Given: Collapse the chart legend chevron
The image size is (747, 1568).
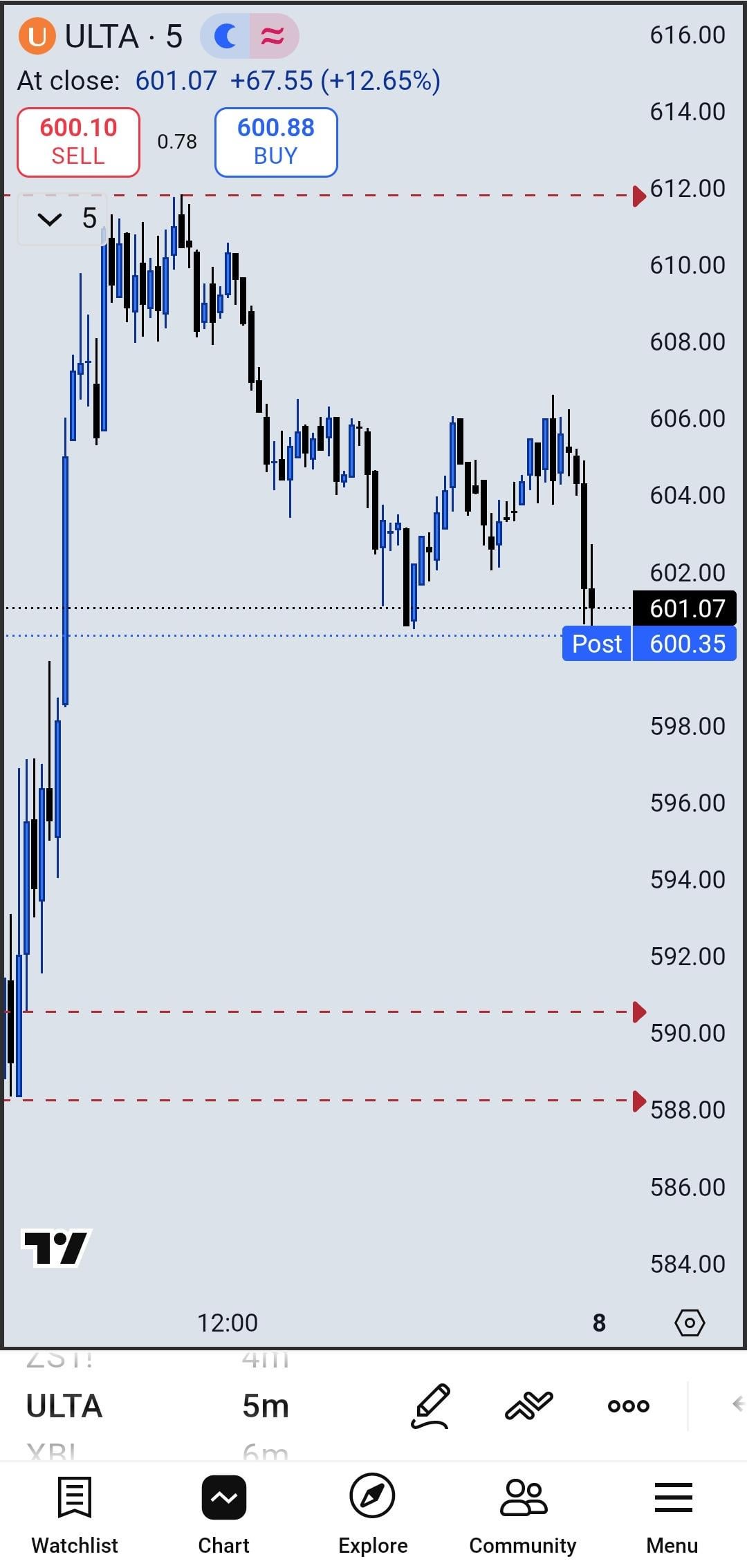Looking at the screenshot, I should pos(50,220).
